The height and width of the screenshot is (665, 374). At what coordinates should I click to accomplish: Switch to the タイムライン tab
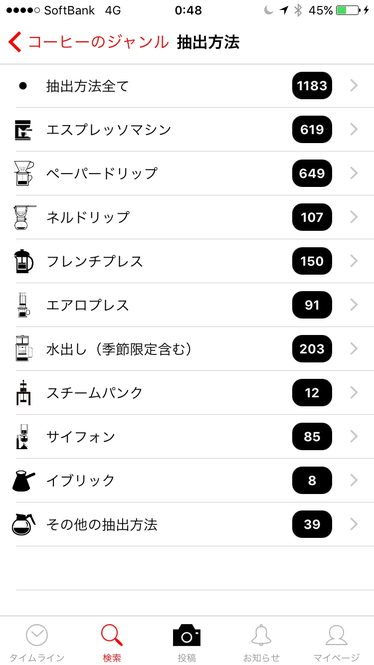tap(37, 642)
